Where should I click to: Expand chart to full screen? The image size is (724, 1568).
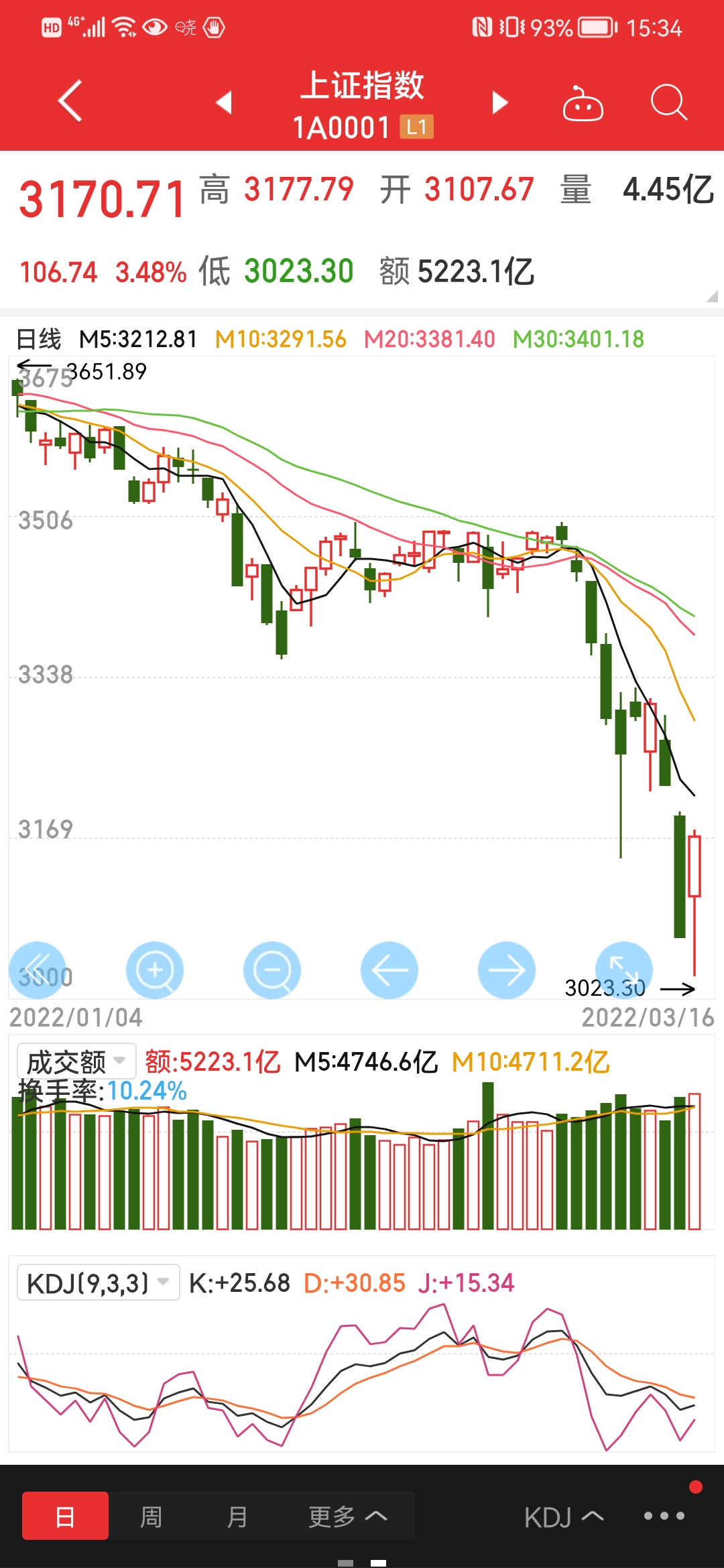point(624,970)
